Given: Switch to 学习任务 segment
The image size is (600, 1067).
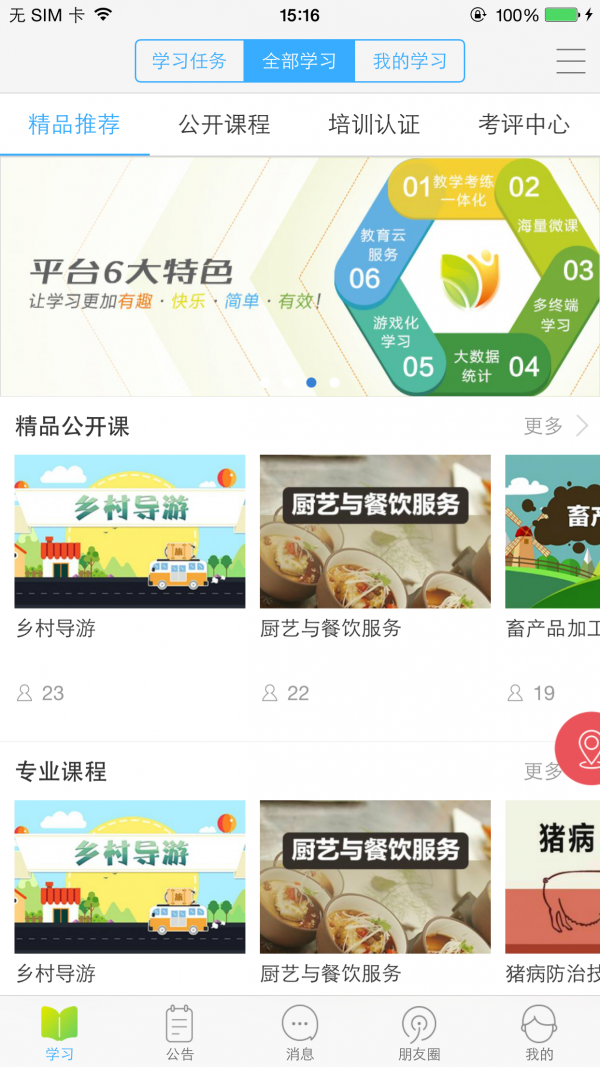Looking at the screenshot, I should (190, 61).
